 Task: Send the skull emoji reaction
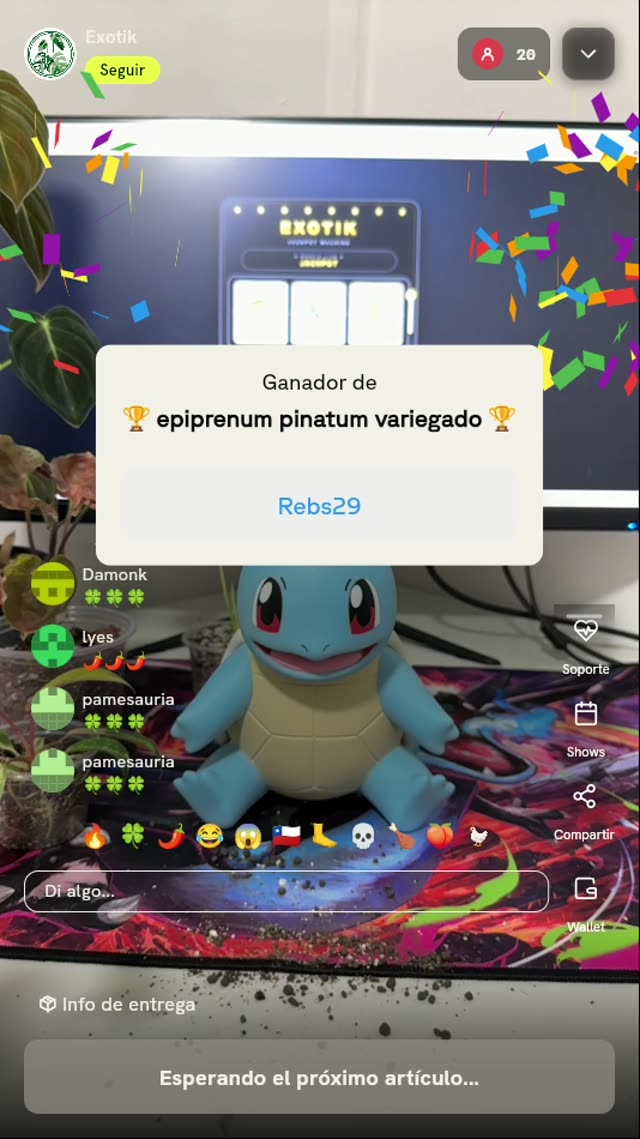pyautogui.click(x=362, y=836)
